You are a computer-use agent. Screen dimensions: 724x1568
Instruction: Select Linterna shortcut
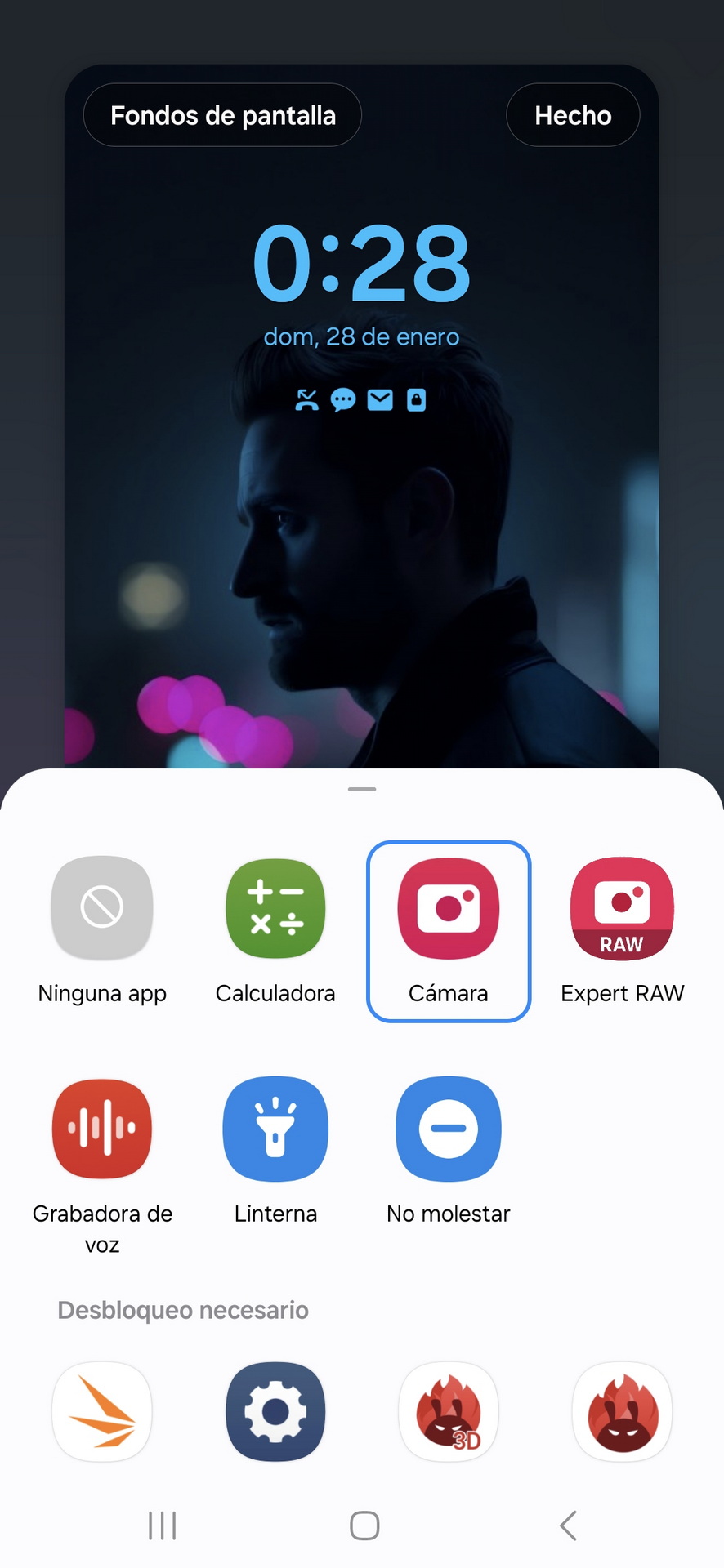point(275,1129)
